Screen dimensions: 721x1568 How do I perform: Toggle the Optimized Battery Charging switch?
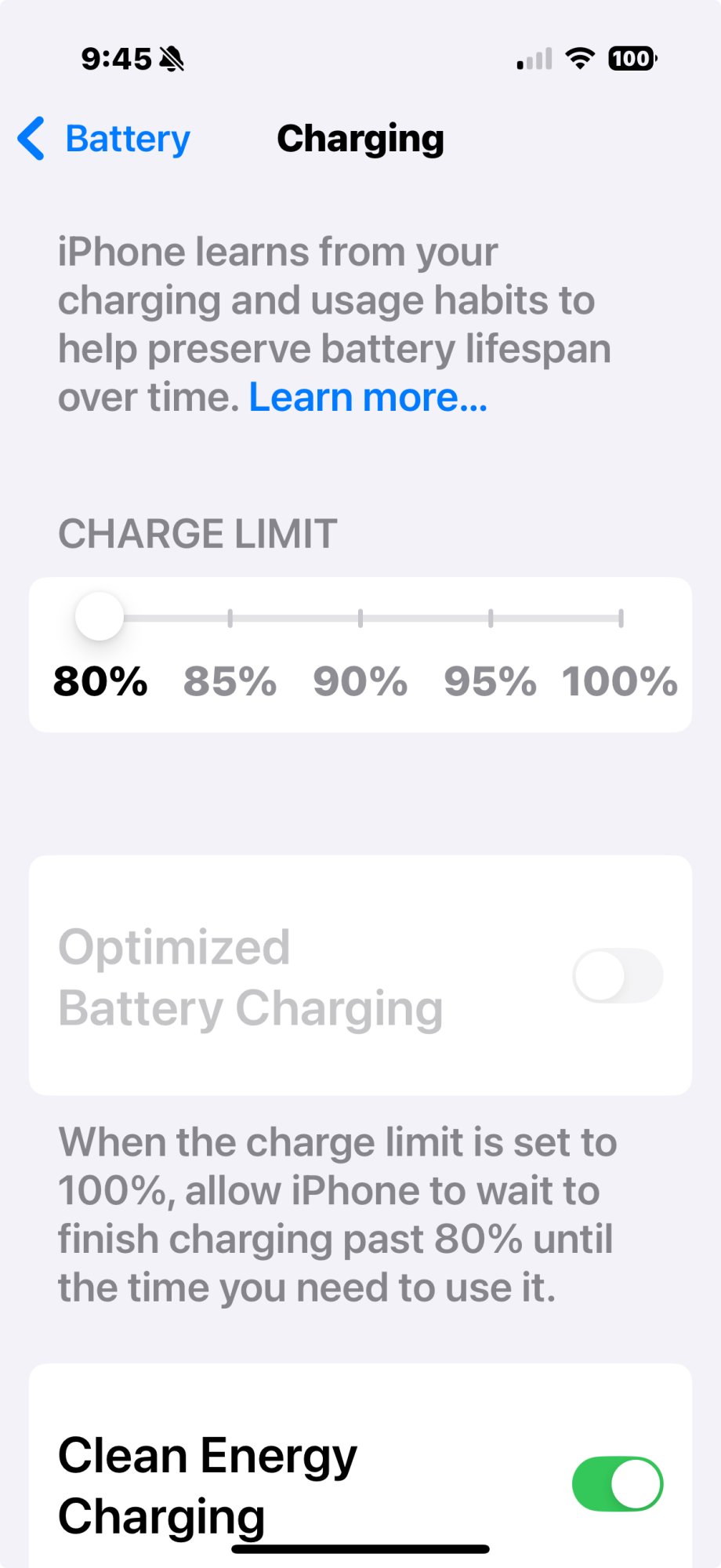click(x=618, y=975)
